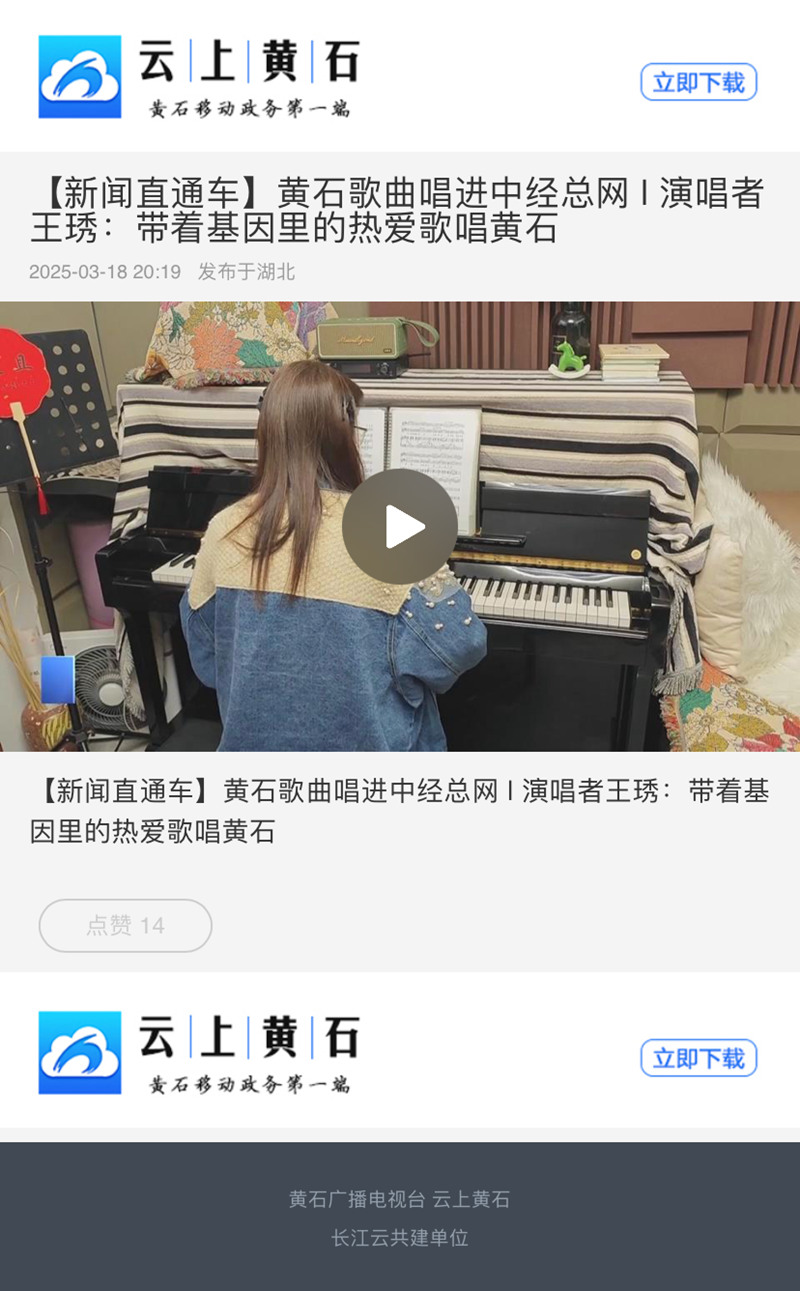Tap the small blue sticker icon in the video
This screenshot has height=1291, width=800.
point(60,681)
